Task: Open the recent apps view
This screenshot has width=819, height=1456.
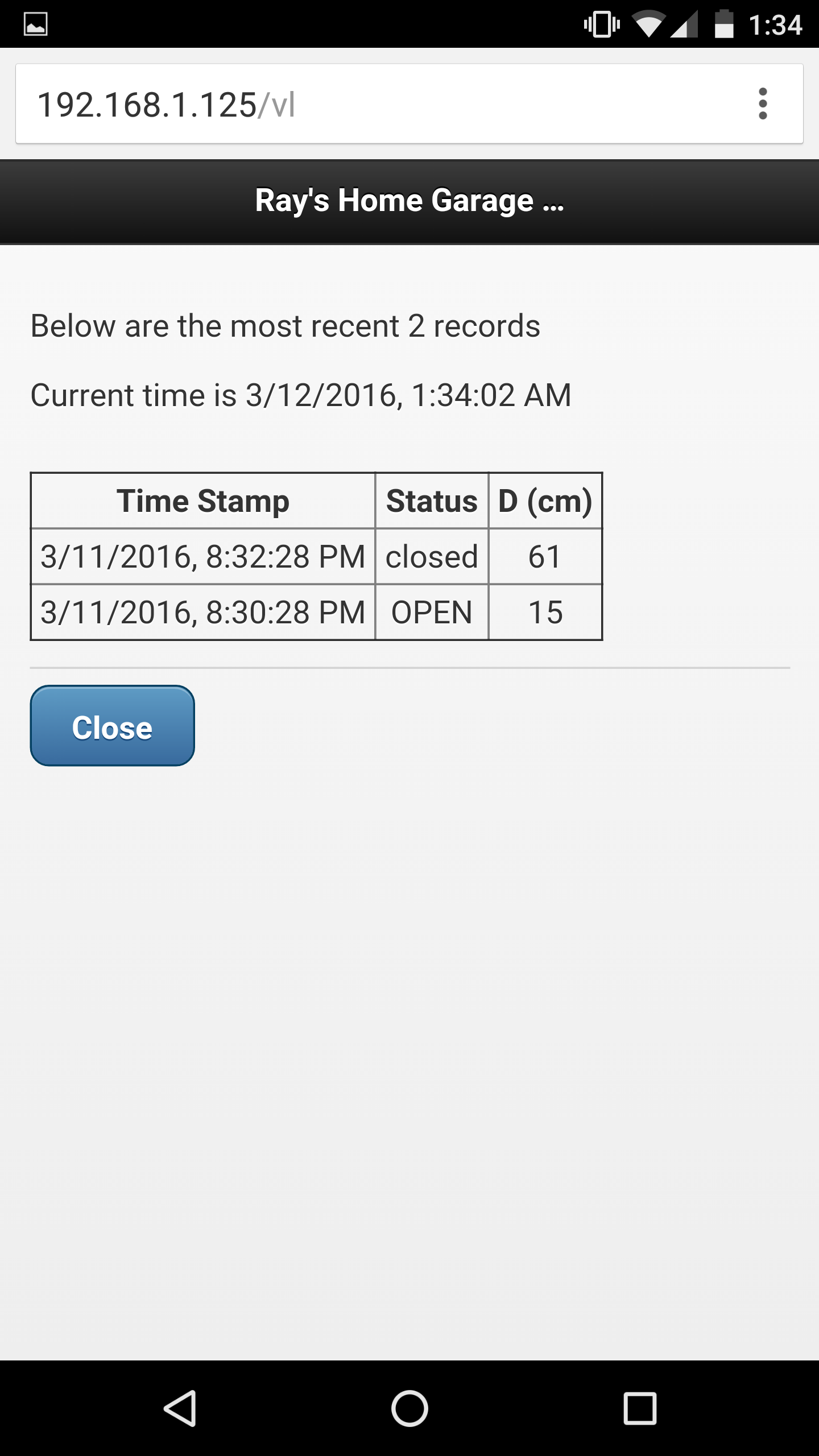Action: (640, 1408)
